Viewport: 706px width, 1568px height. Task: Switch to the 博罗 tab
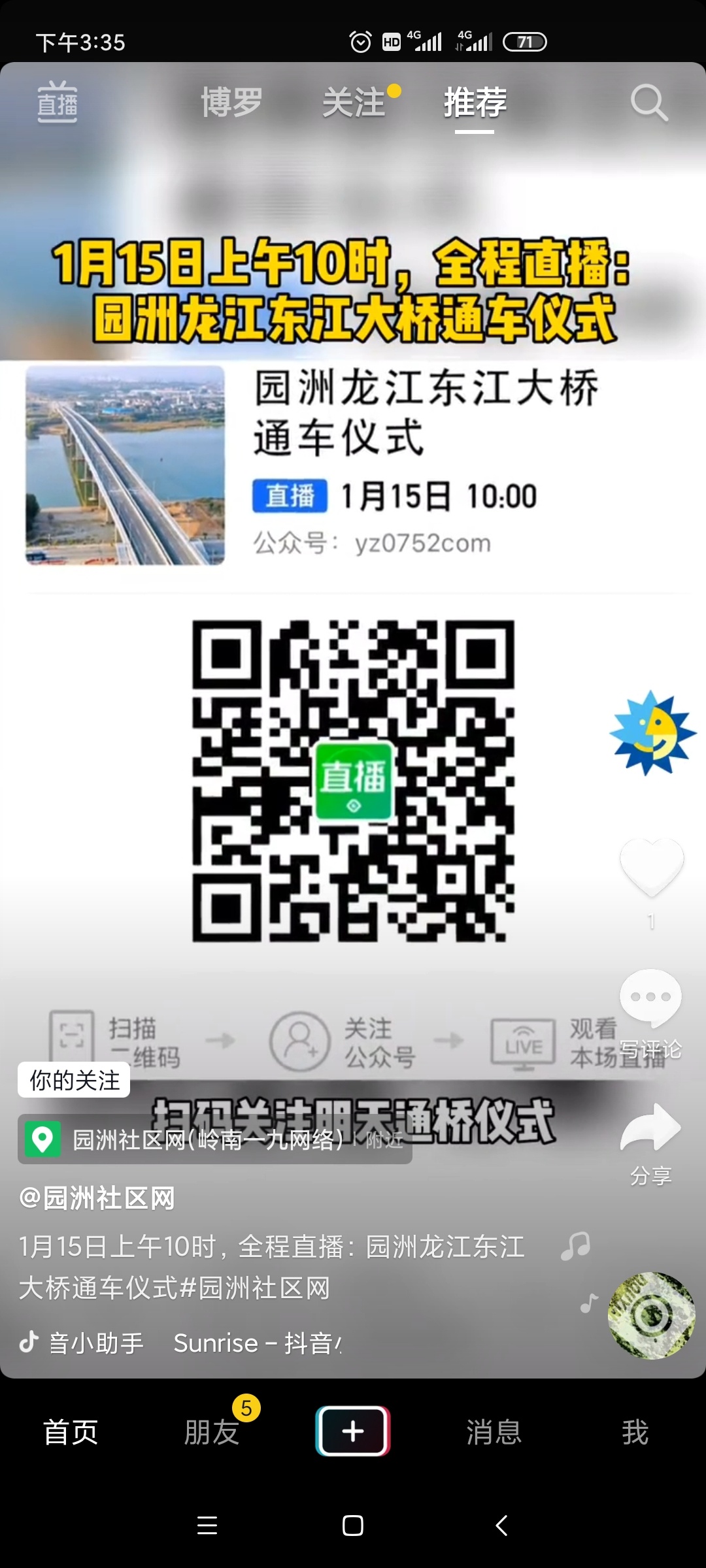point(231,103)
